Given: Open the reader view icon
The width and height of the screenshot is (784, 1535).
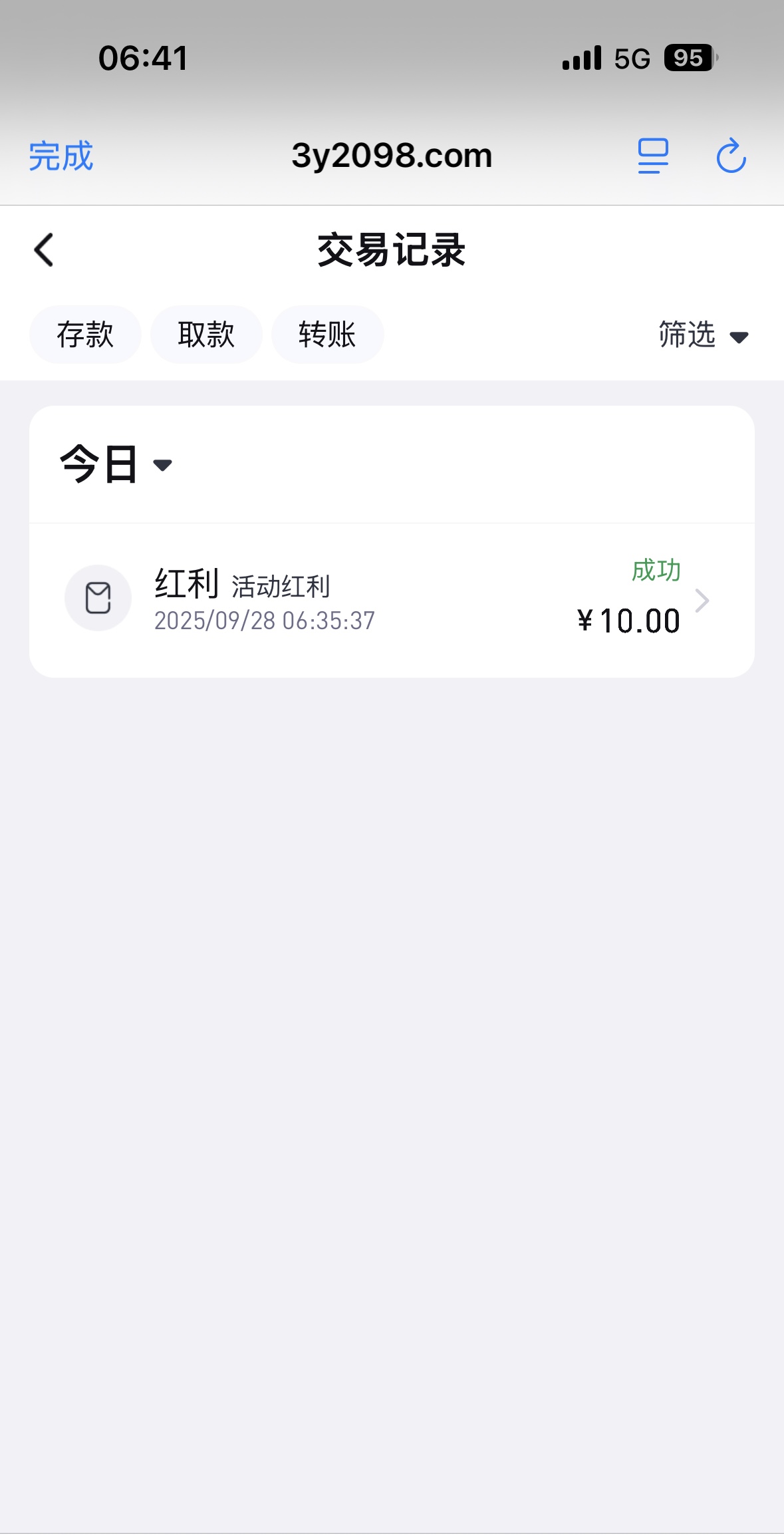Looking at the screenshot, I should 653,156.
